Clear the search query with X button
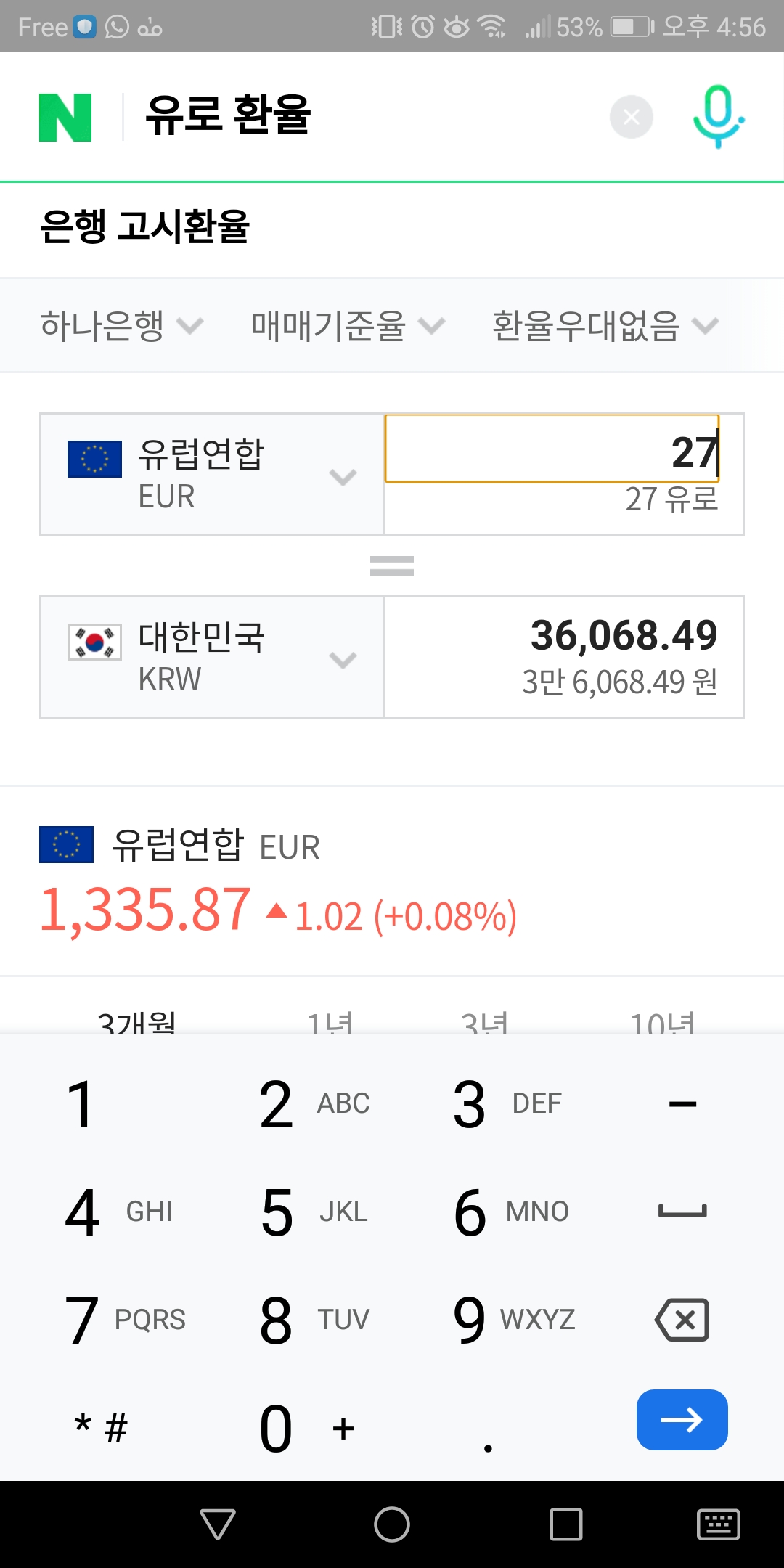 [x=631, y=116]
